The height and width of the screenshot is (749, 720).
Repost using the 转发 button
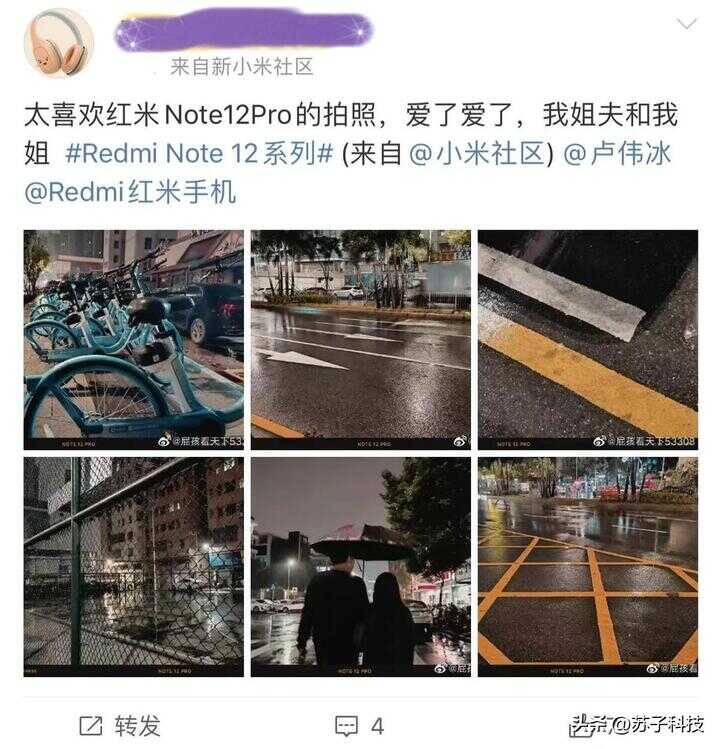120,725
